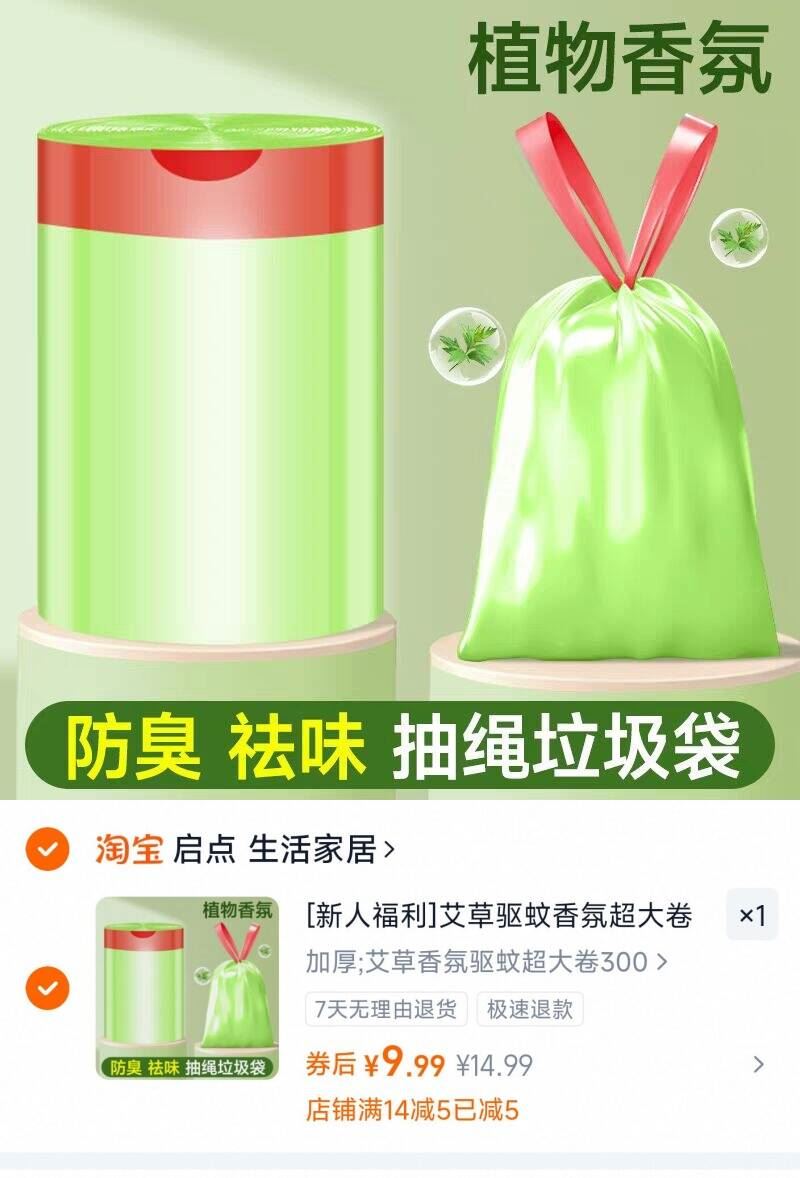Click the 植物香氛 header text
Viewport: 800px width, 1178px height.
(621, 57)
